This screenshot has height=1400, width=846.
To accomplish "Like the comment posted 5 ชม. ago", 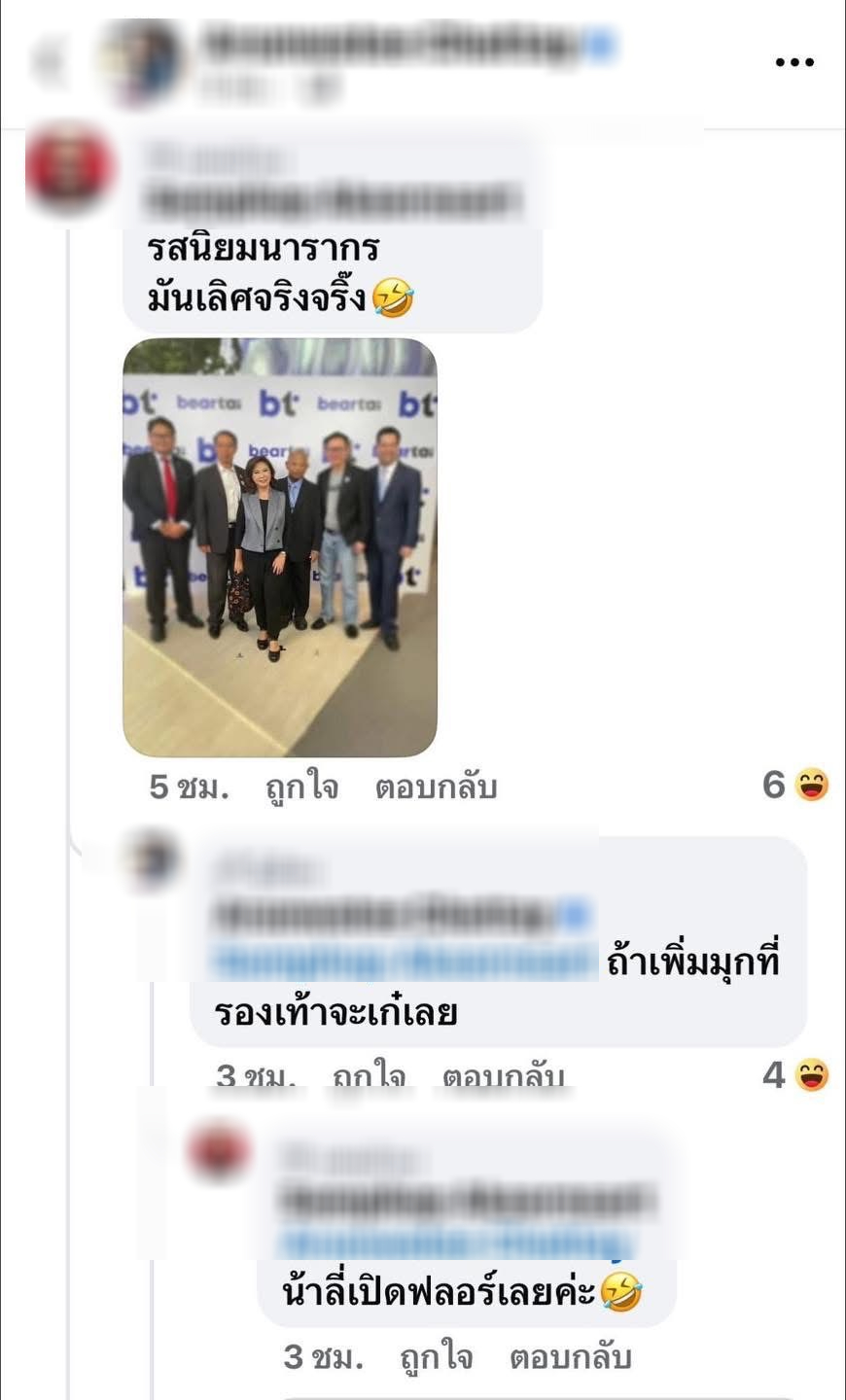I will pos(301,787).
